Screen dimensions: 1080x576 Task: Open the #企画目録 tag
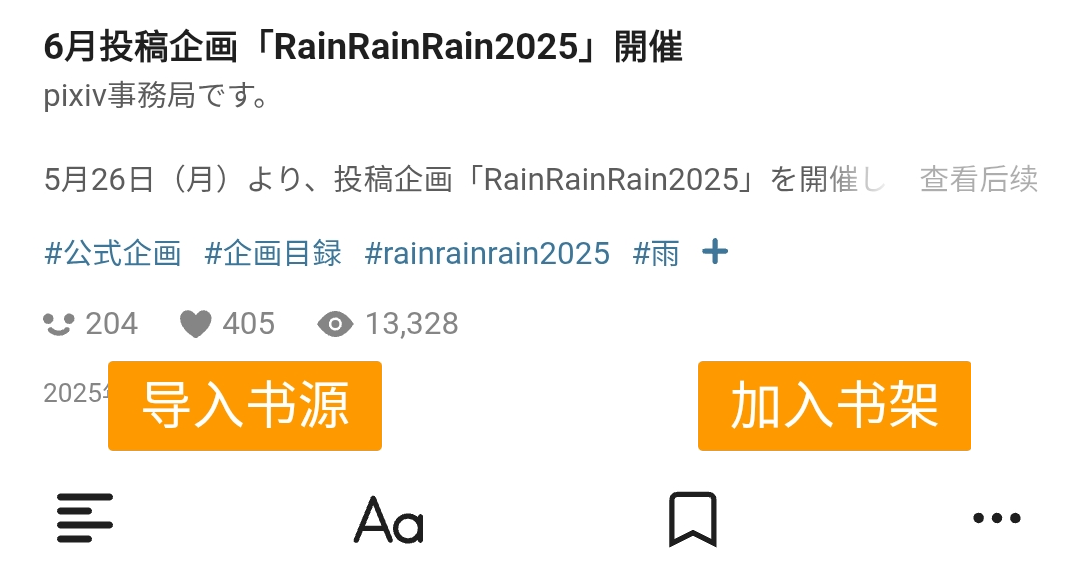pos(273,253)
